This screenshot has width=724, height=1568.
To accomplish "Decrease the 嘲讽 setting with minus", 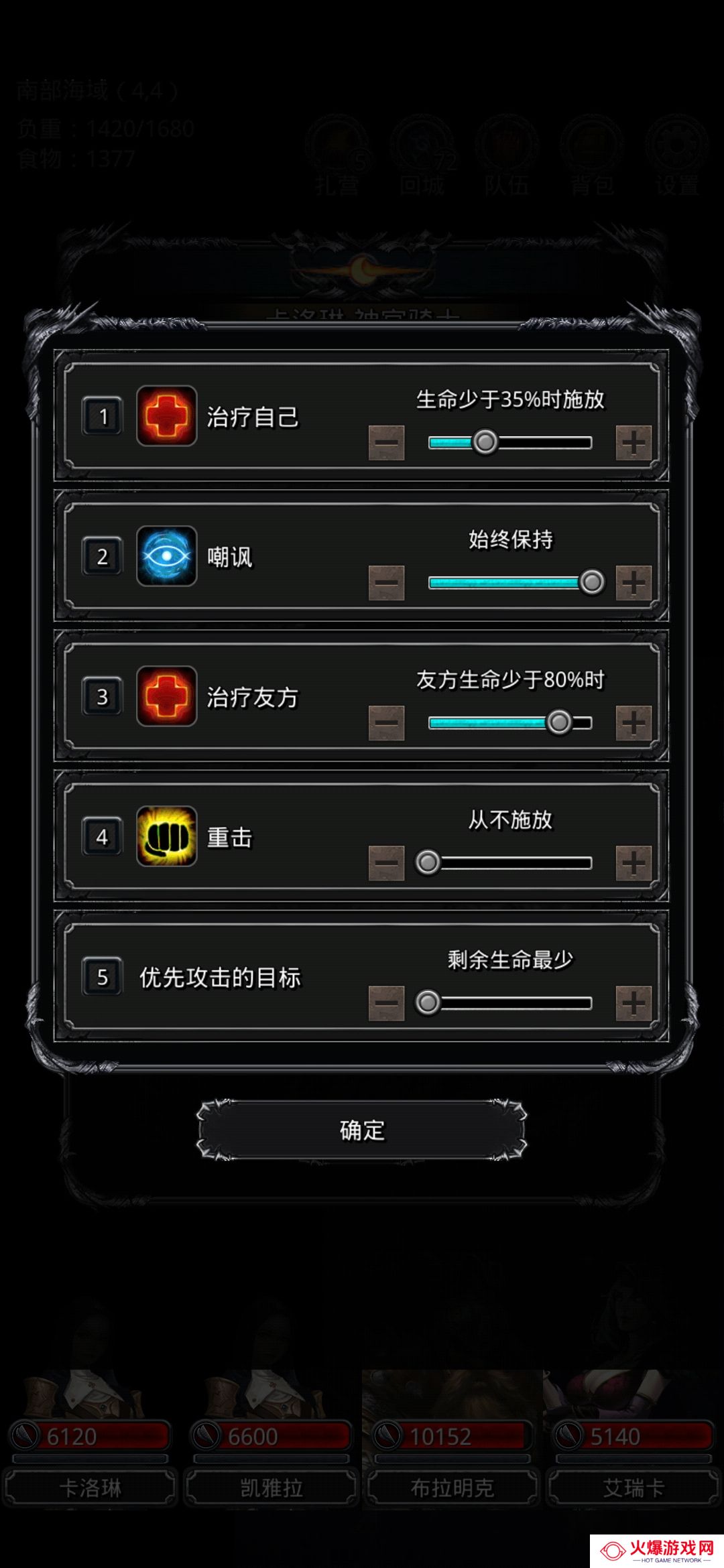I will [x=386, y=583].
